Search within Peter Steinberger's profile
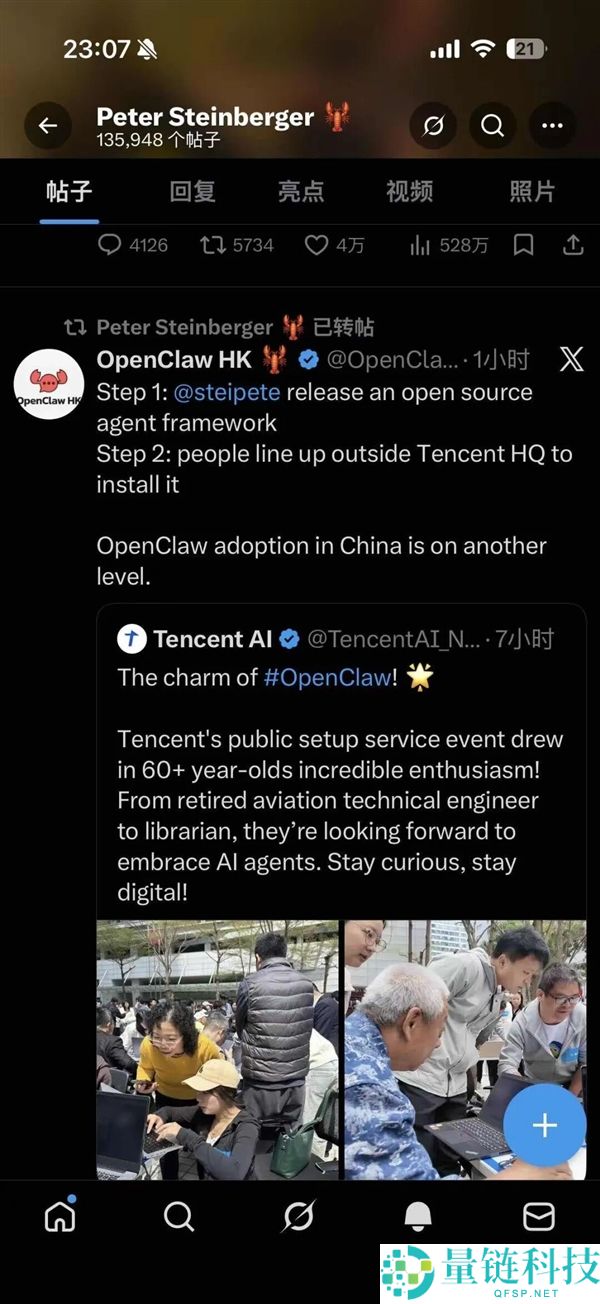Screen dimensions: 600x1304 [x=492, y=126]
